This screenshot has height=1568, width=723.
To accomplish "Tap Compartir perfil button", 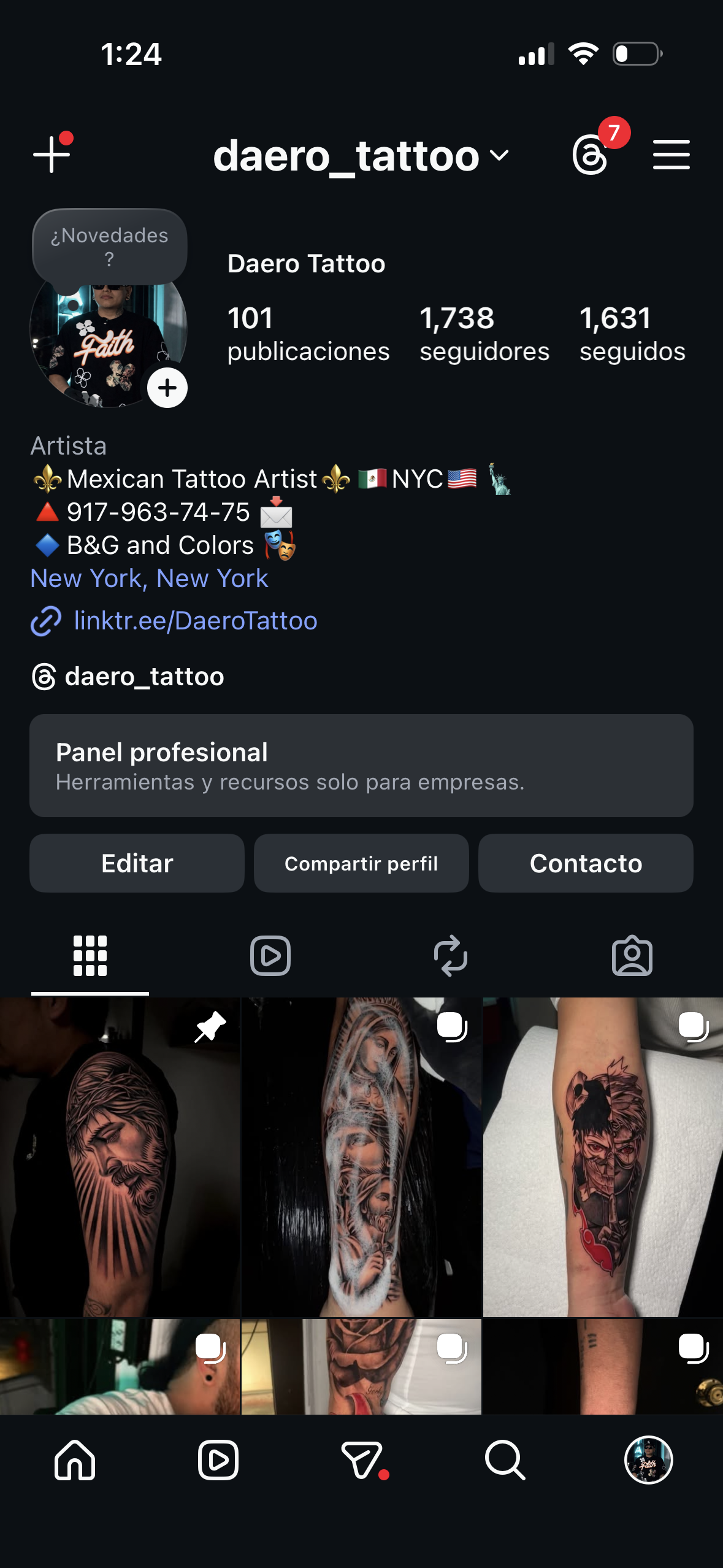I will 361,863.
